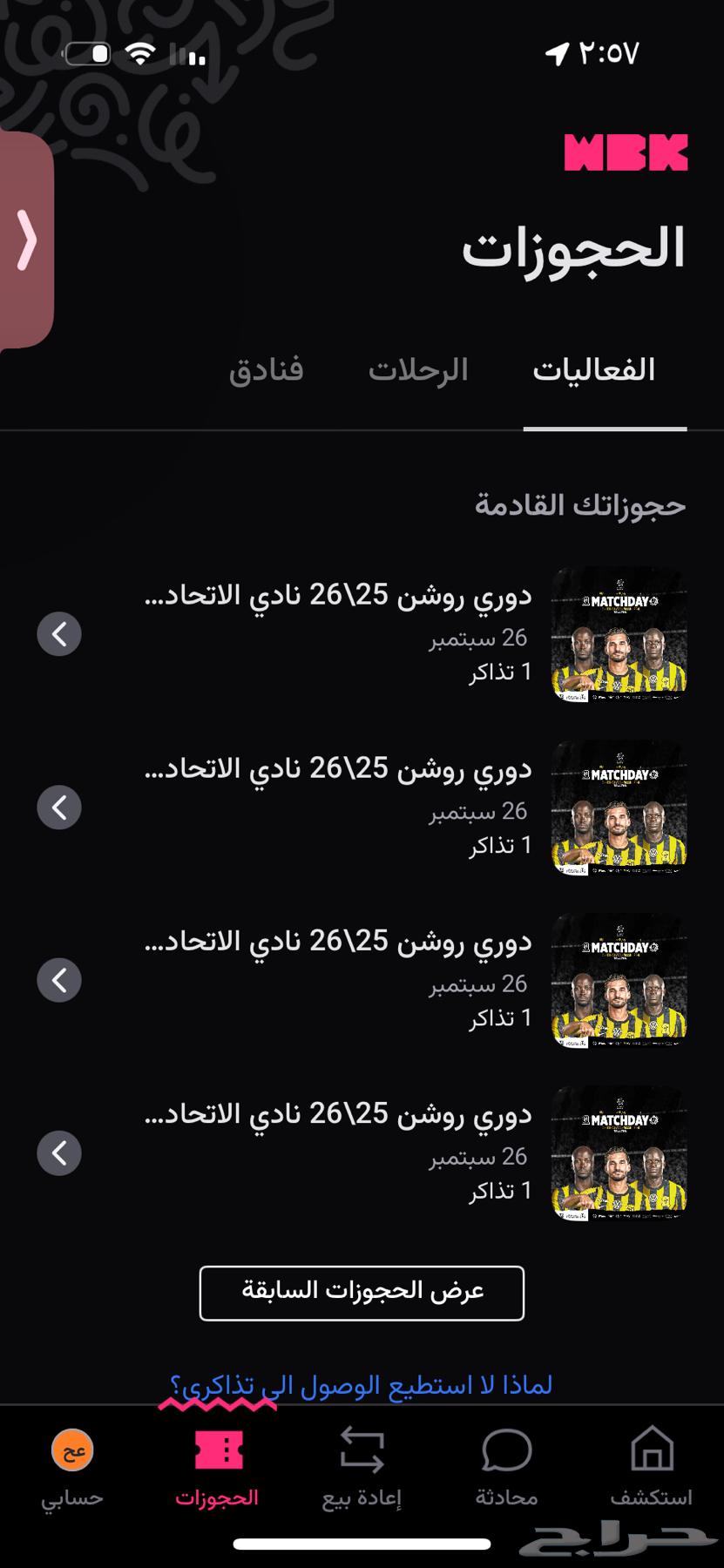Click the WBK logo
Viewport: 724px width, 1568px height.
click(626, 152)
